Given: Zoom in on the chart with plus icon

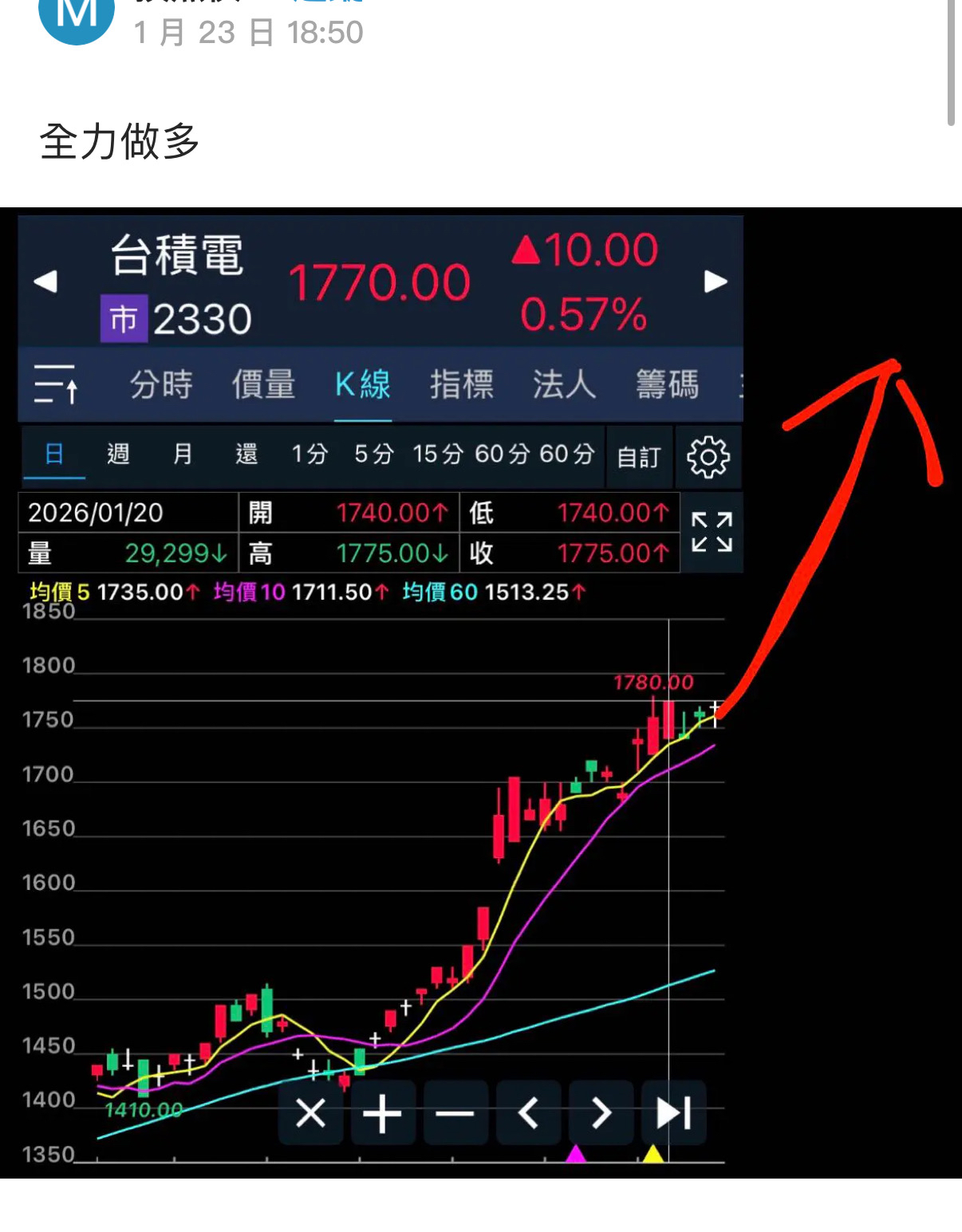Looking at the screenshot, I should pos(382,1113).
